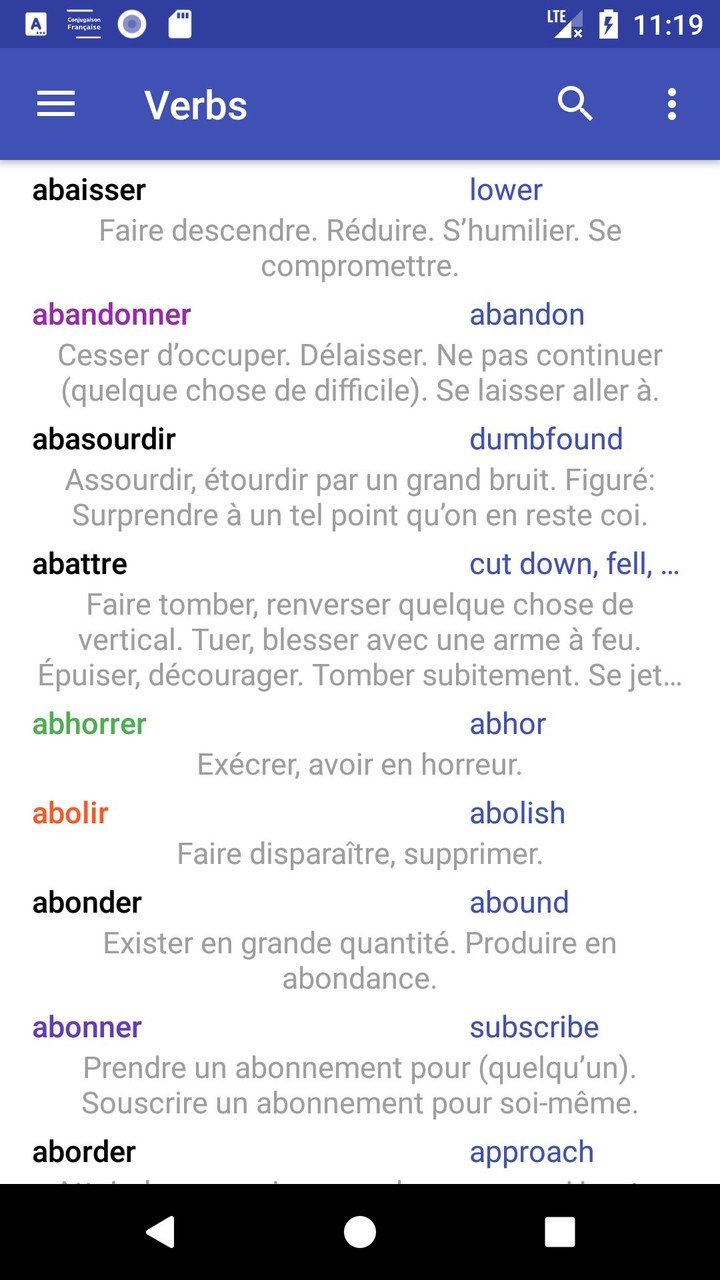Tap the translation 'dumbfound'

(546, 438)
